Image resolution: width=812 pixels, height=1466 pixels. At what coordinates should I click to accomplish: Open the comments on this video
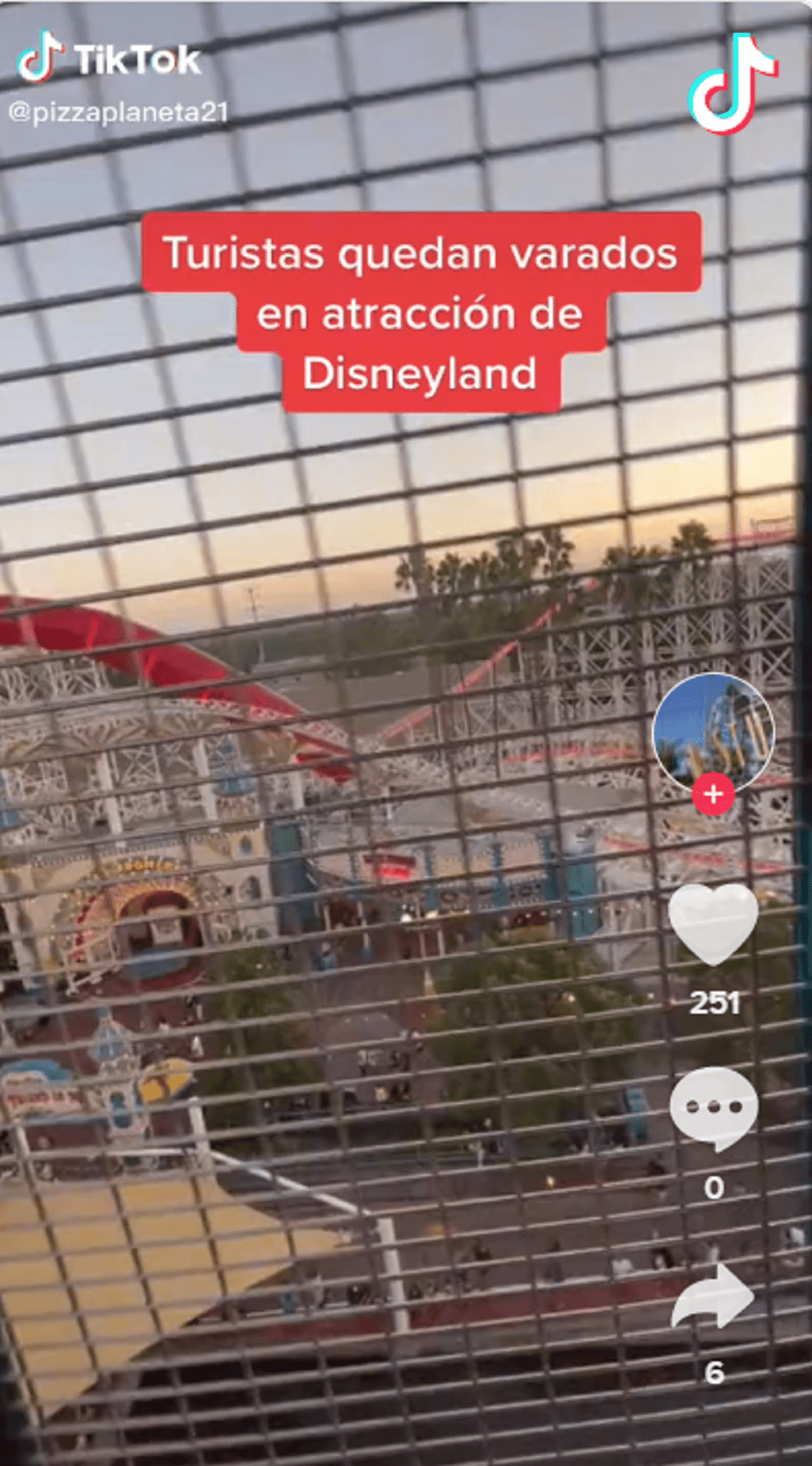click(713, 1108)
